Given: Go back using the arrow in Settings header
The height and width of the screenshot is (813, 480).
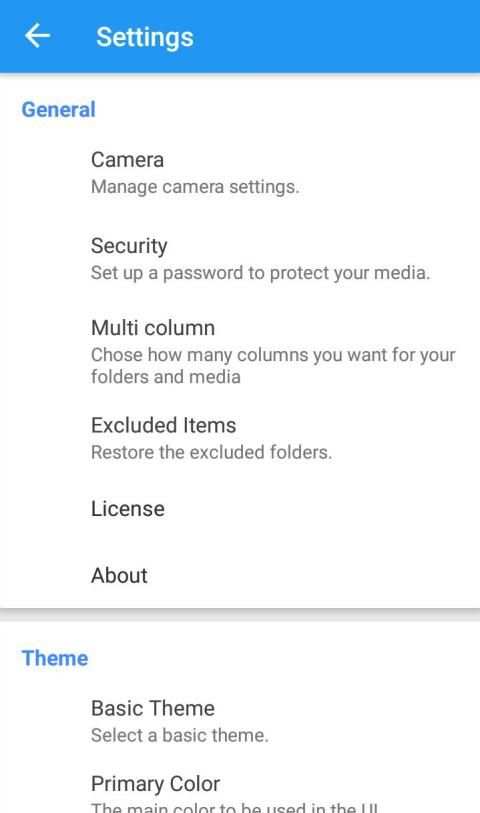Looking at the screenshot, I should click(x=37, y=36).
